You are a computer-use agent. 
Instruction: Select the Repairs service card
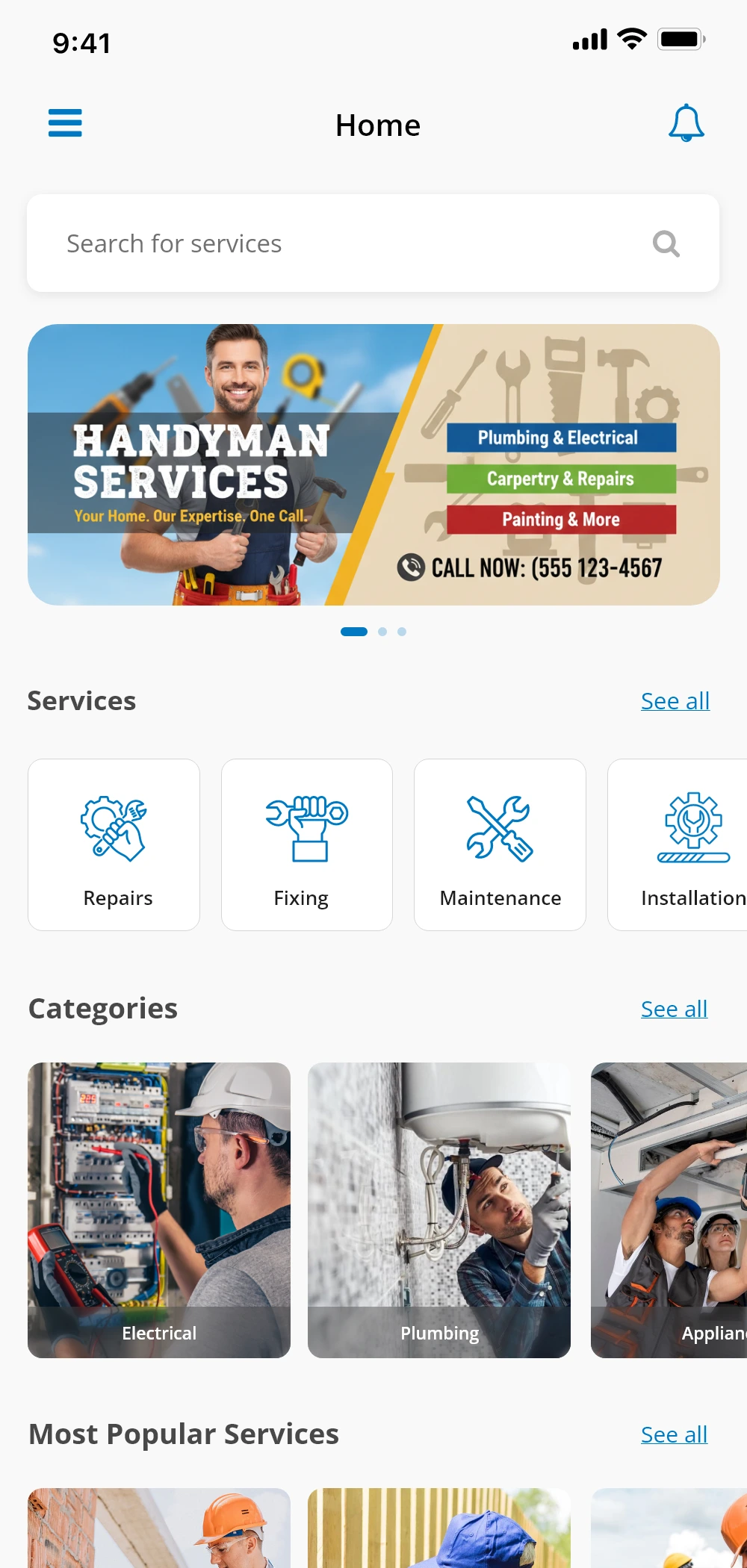pos(114,844)
